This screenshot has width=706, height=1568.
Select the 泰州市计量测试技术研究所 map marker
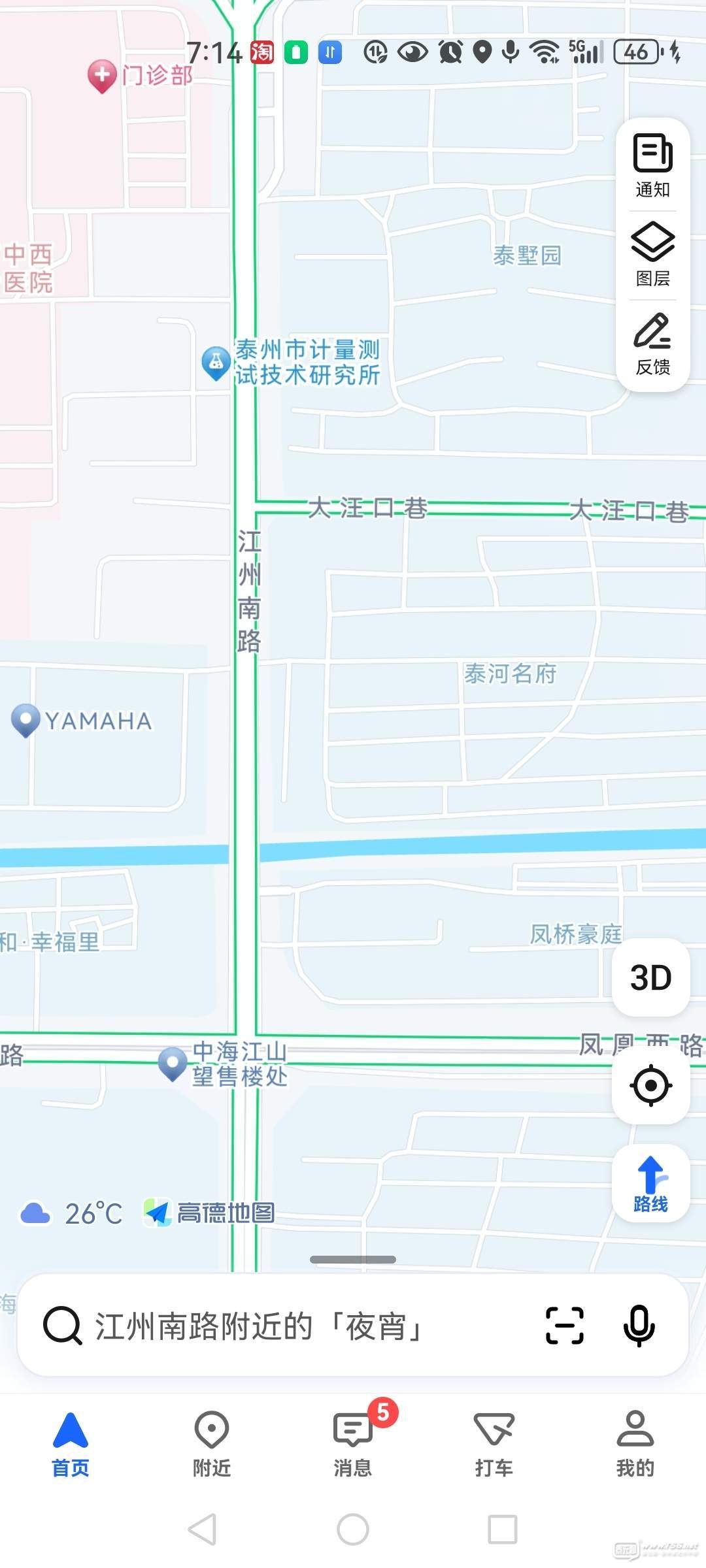(216, 362)
